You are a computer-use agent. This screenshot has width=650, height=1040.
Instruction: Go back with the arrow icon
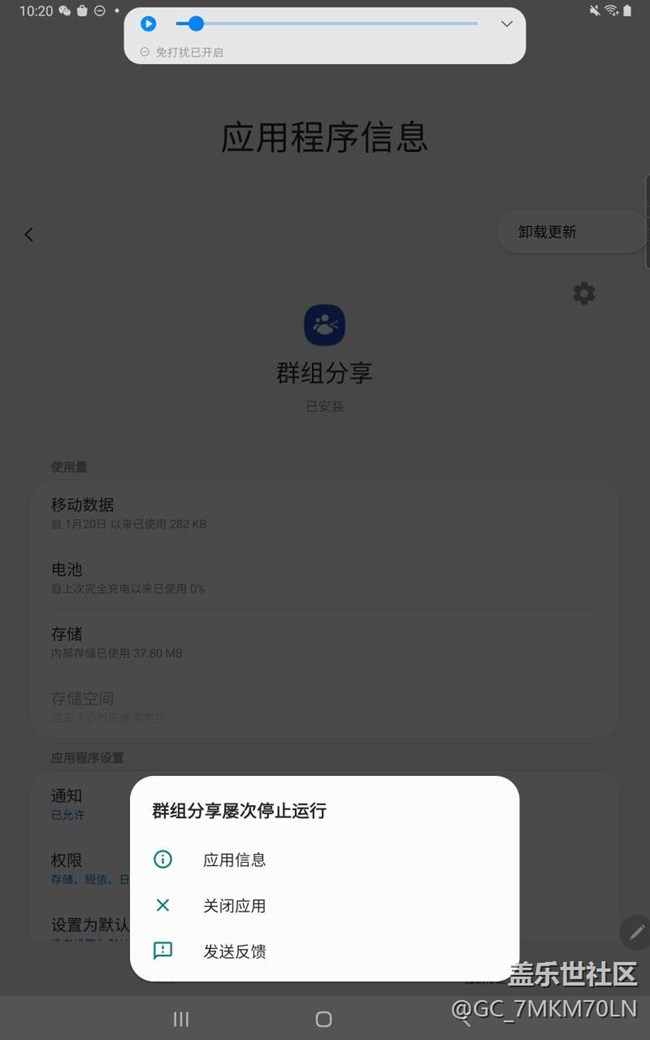point(29,234)
